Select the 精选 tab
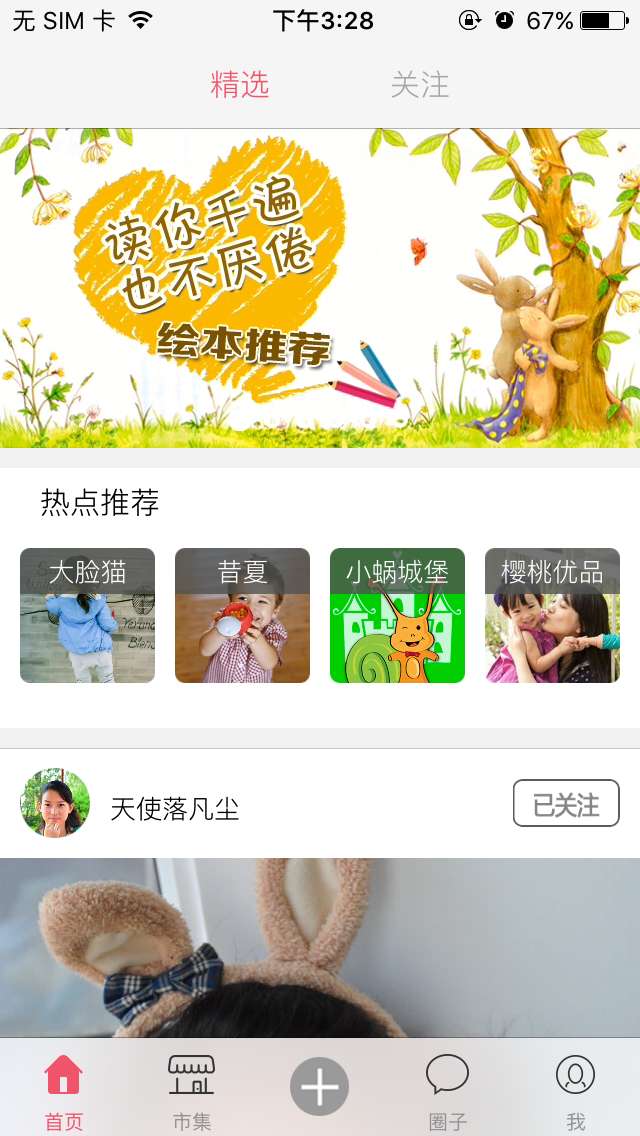 pos(240,85)
